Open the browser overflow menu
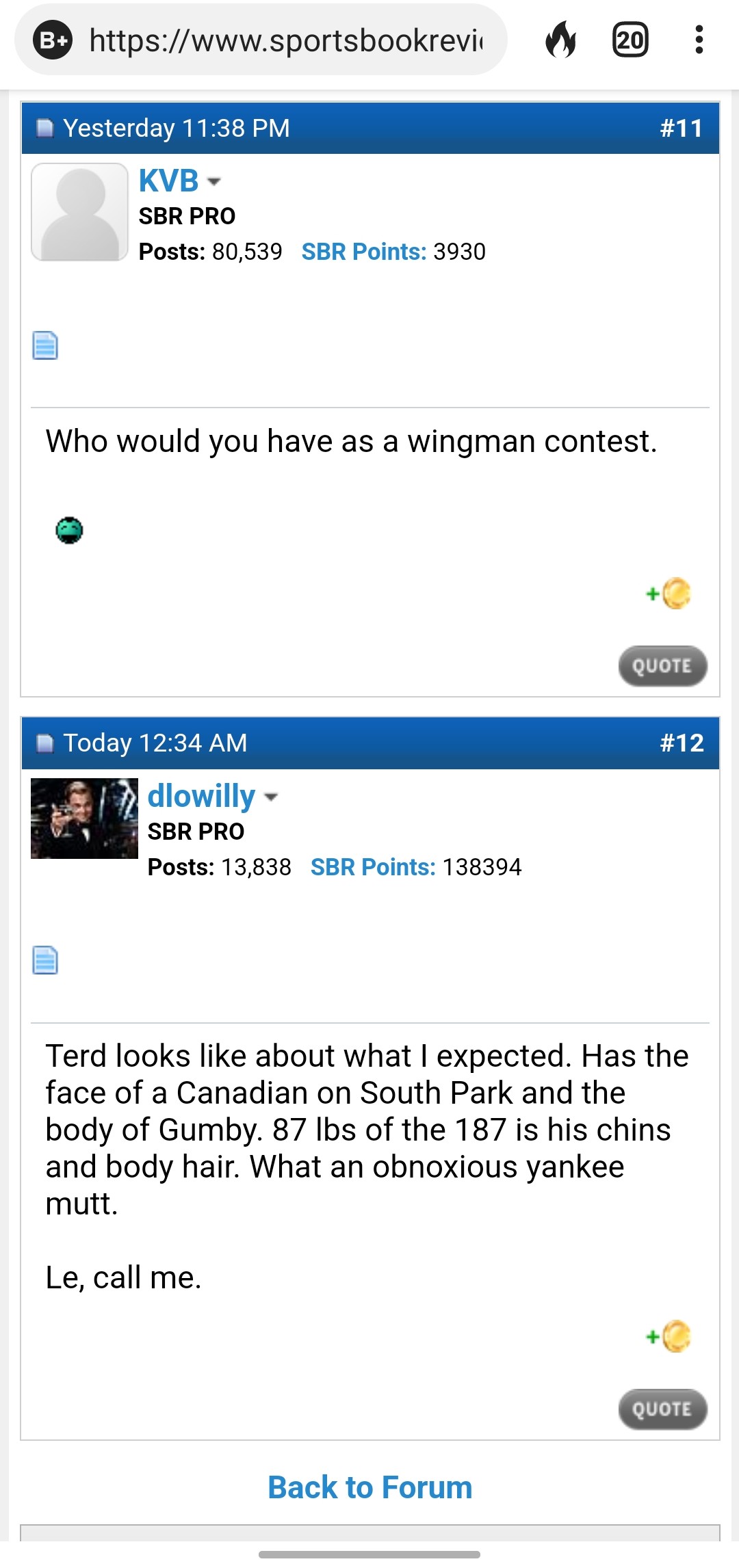This screenshot has width=739, height=1568. [699, 40]
